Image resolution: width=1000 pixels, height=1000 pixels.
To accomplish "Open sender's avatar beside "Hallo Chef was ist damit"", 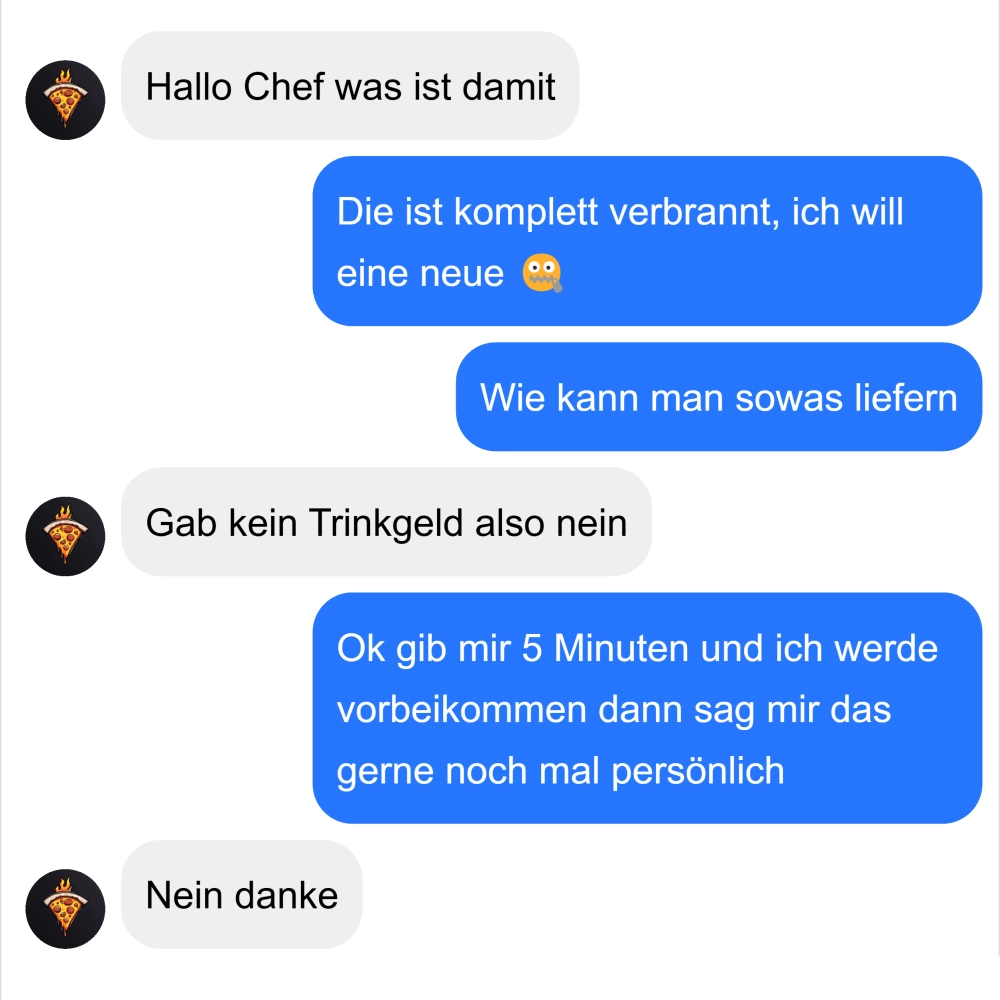I will click(x=65, y=100).
